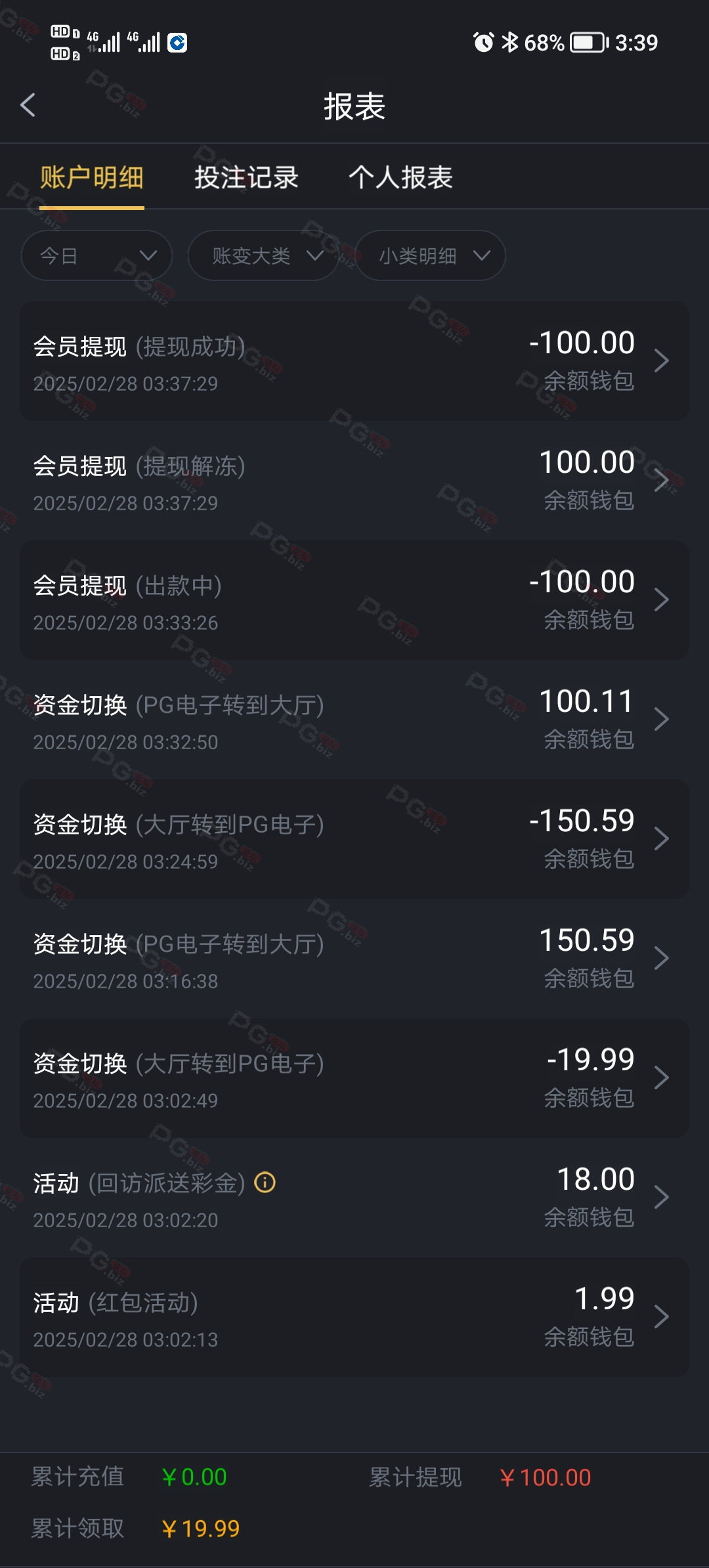The height and width of the screenshot is (1568, 709).
Task: Switch to the 个人报表 tab
Action: tap(400, 177)
